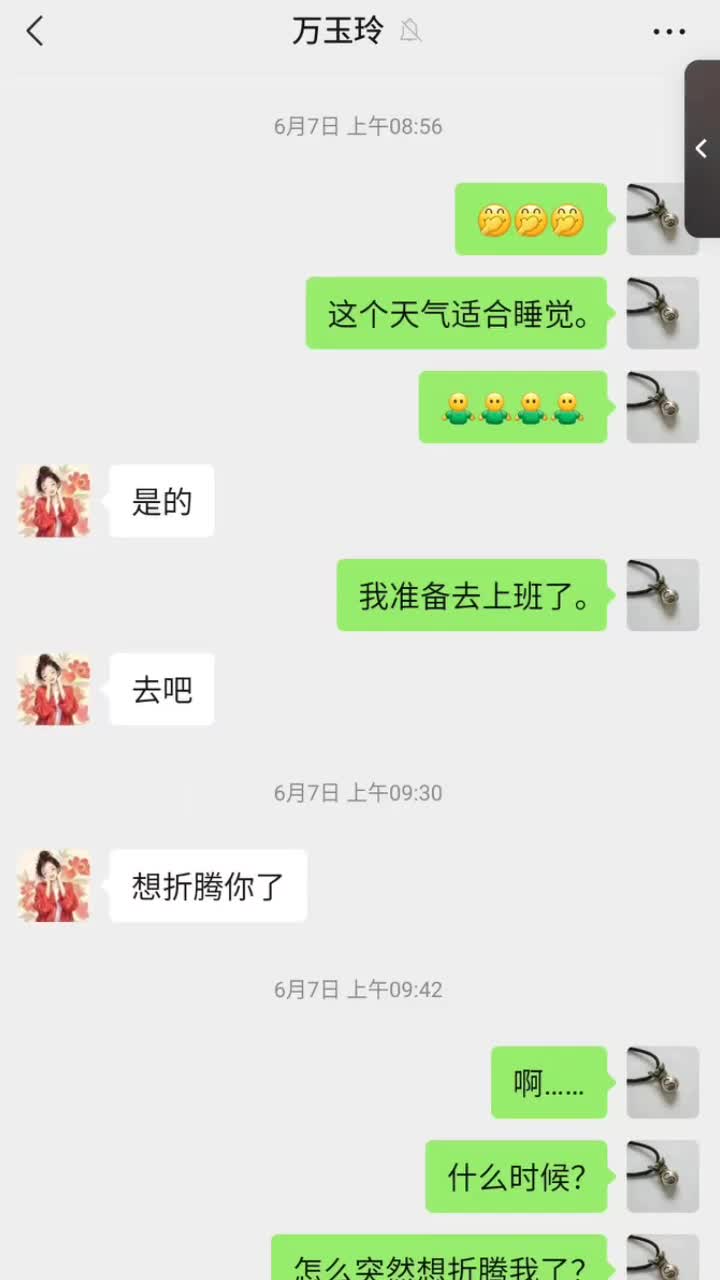Select the 啊…… message bubble

tap(548, 1083)
